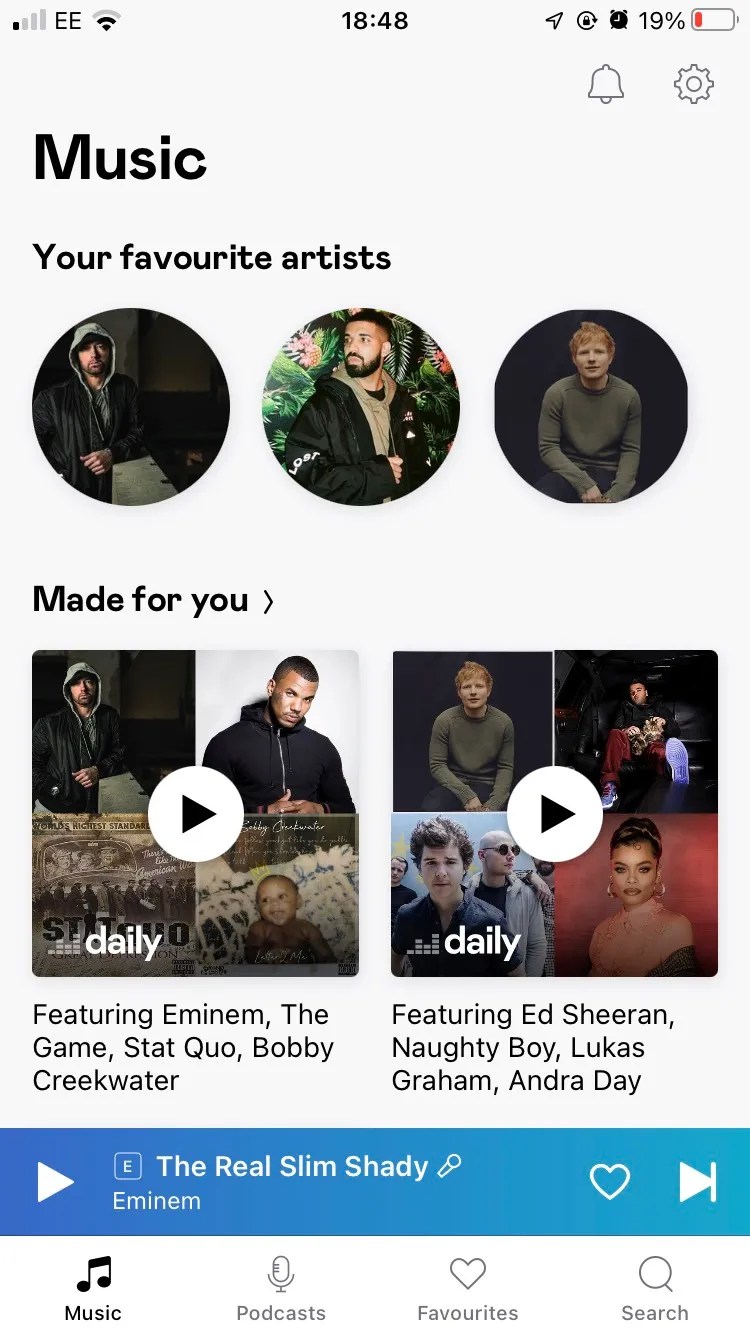Screen dimensions: 750x1334
Task: Play the Eminem daily mix
Action: tap(196, 813)
